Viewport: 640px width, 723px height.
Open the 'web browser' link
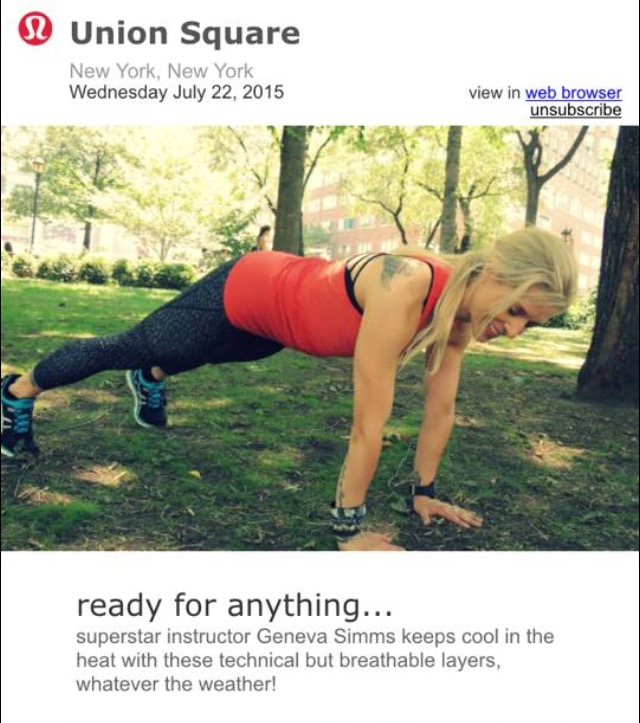(x=573, y=93)
